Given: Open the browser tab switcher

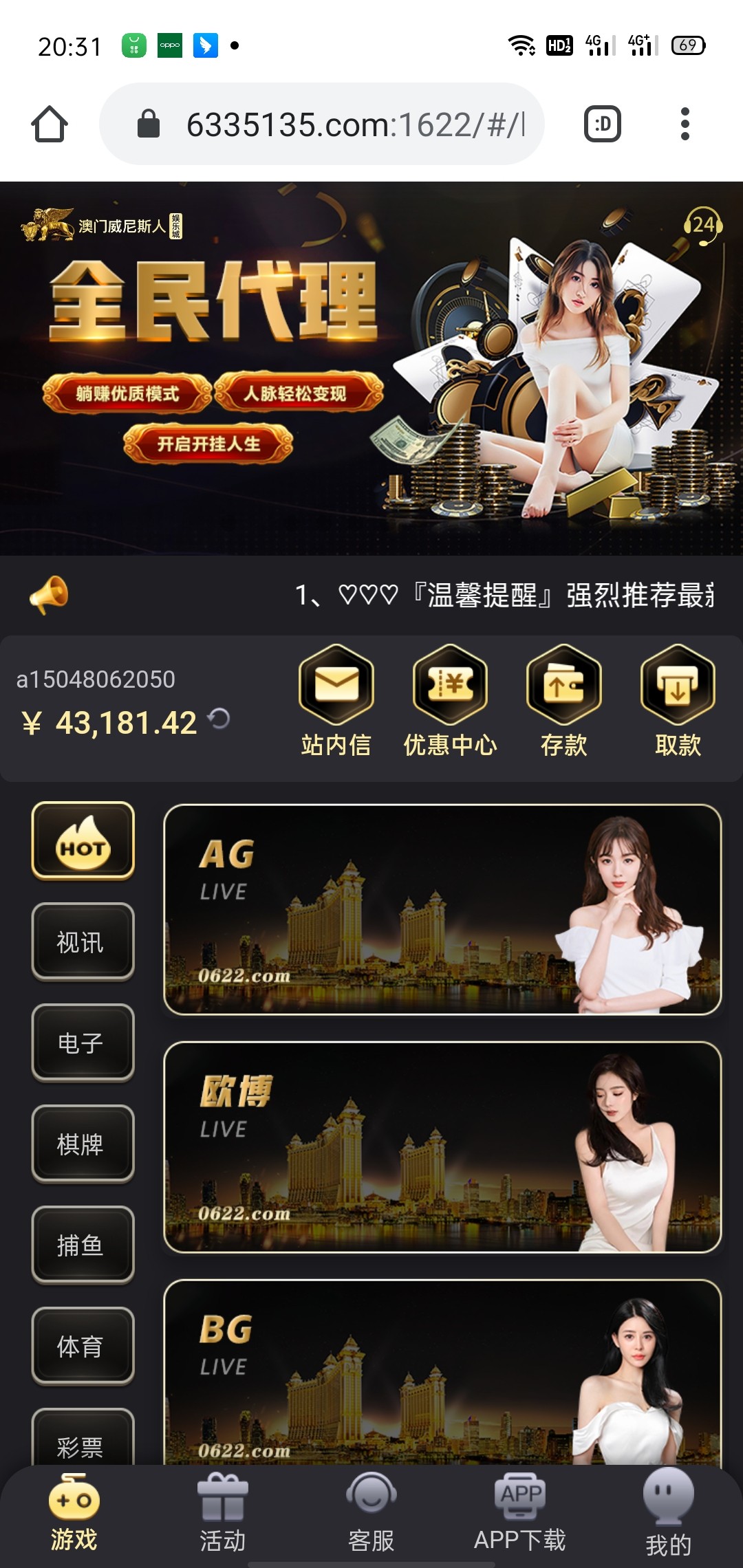Looking at the screenshot, I should 602,124.
